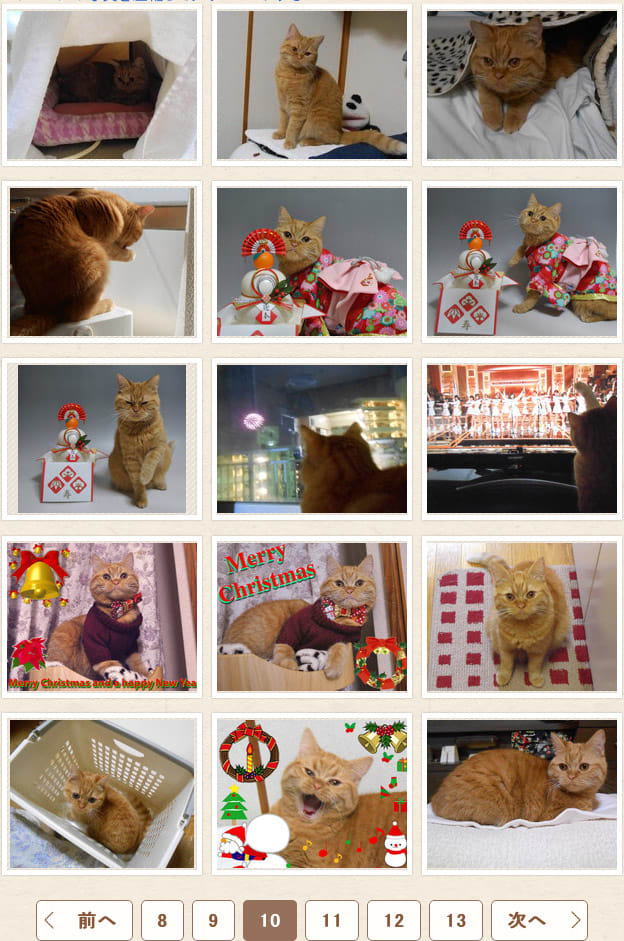This screenshot has height=941, width=624.
Task: Open photo of cat under leopard-print blanket
Action: (521, 84)
